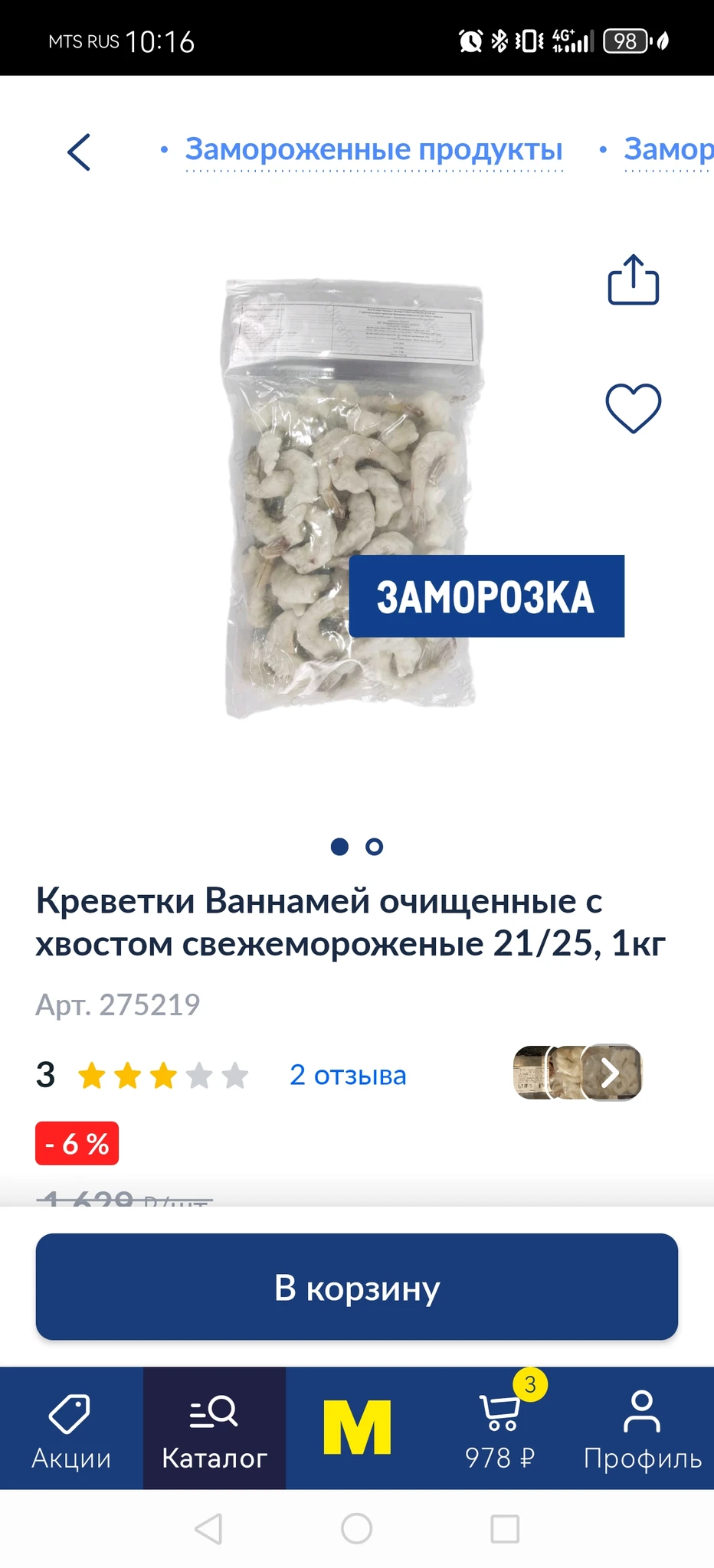
Task: Tap the system home button
Action: pos(357,1529)
